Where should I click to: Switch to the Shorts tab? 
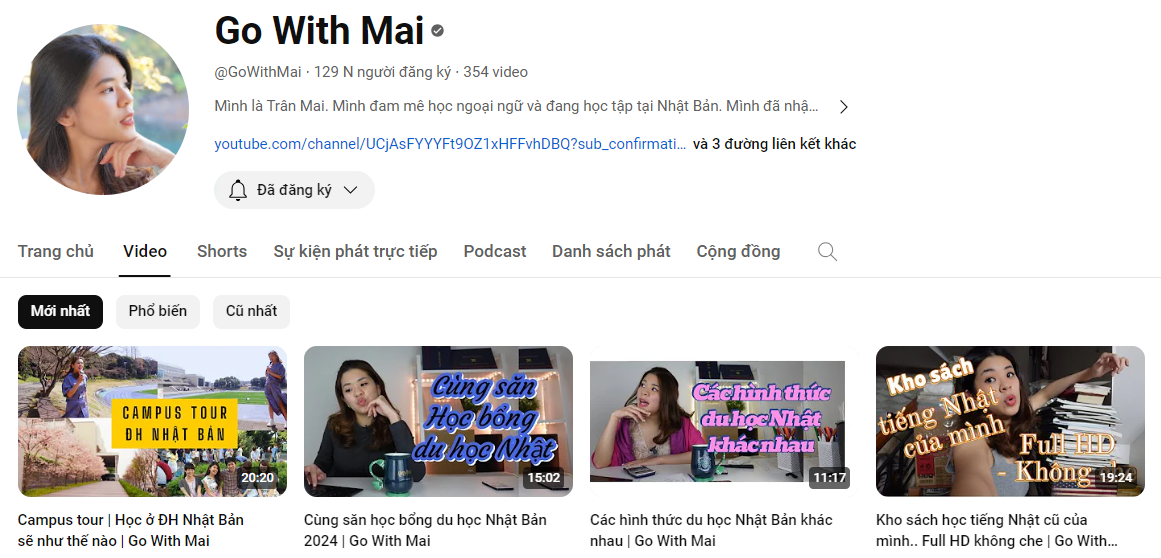[x=222, y=251]
